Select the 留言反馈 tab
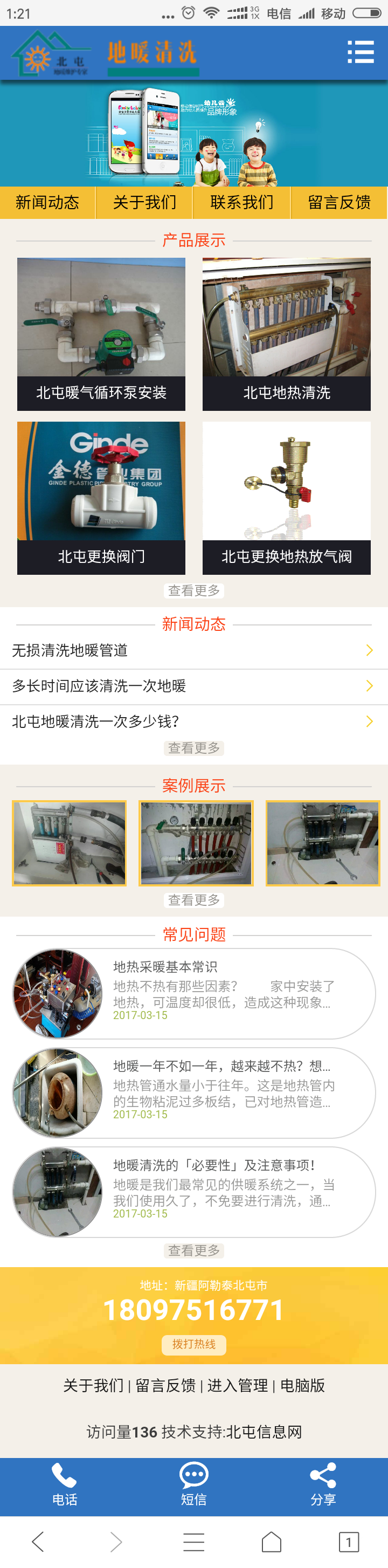This screenshot has width=388, height=1568. (x=339, y=202)
